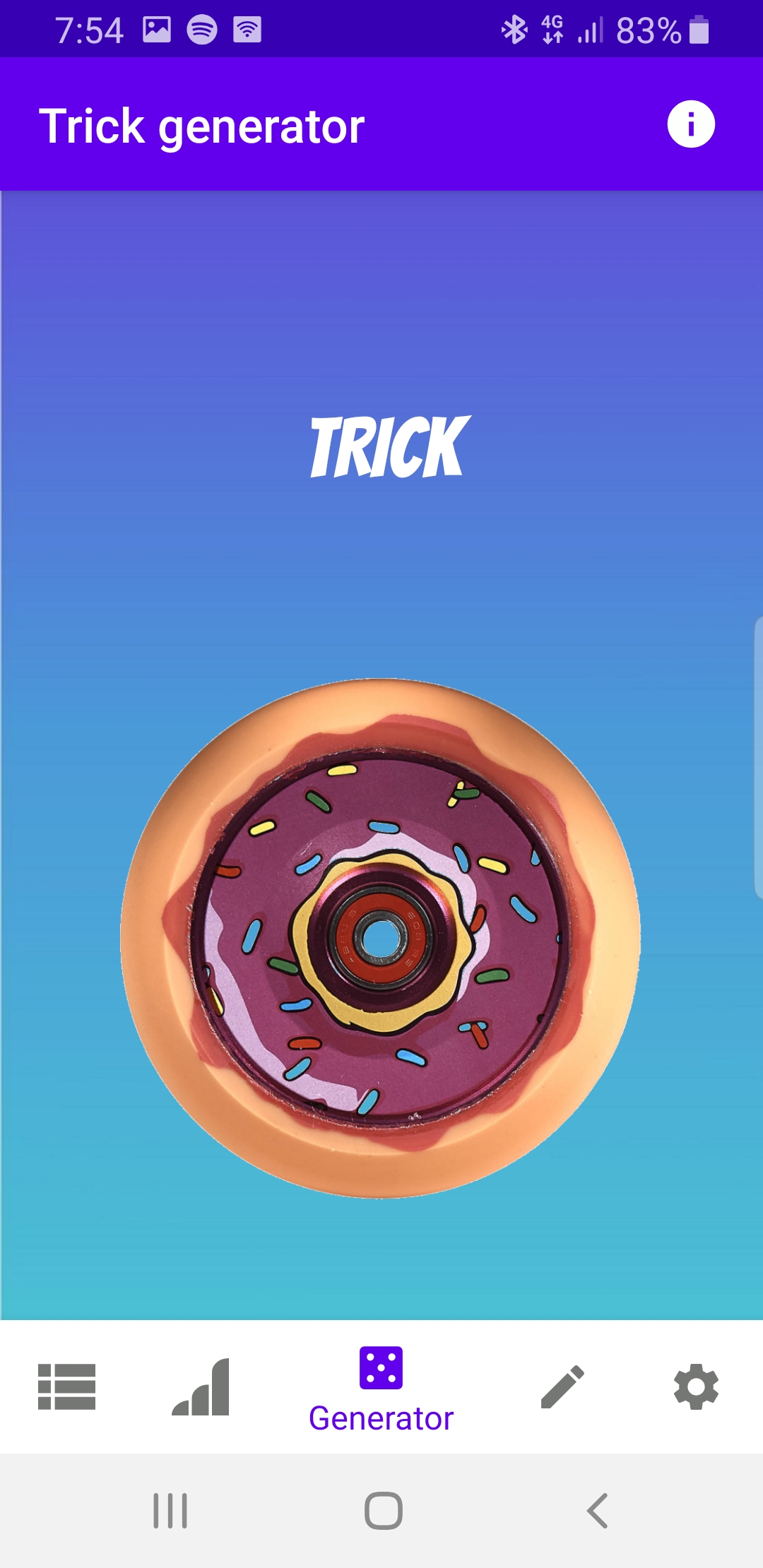Screen dimensions: 763x1568
Task: Switch to the list tab
Action: point(67,1386)
